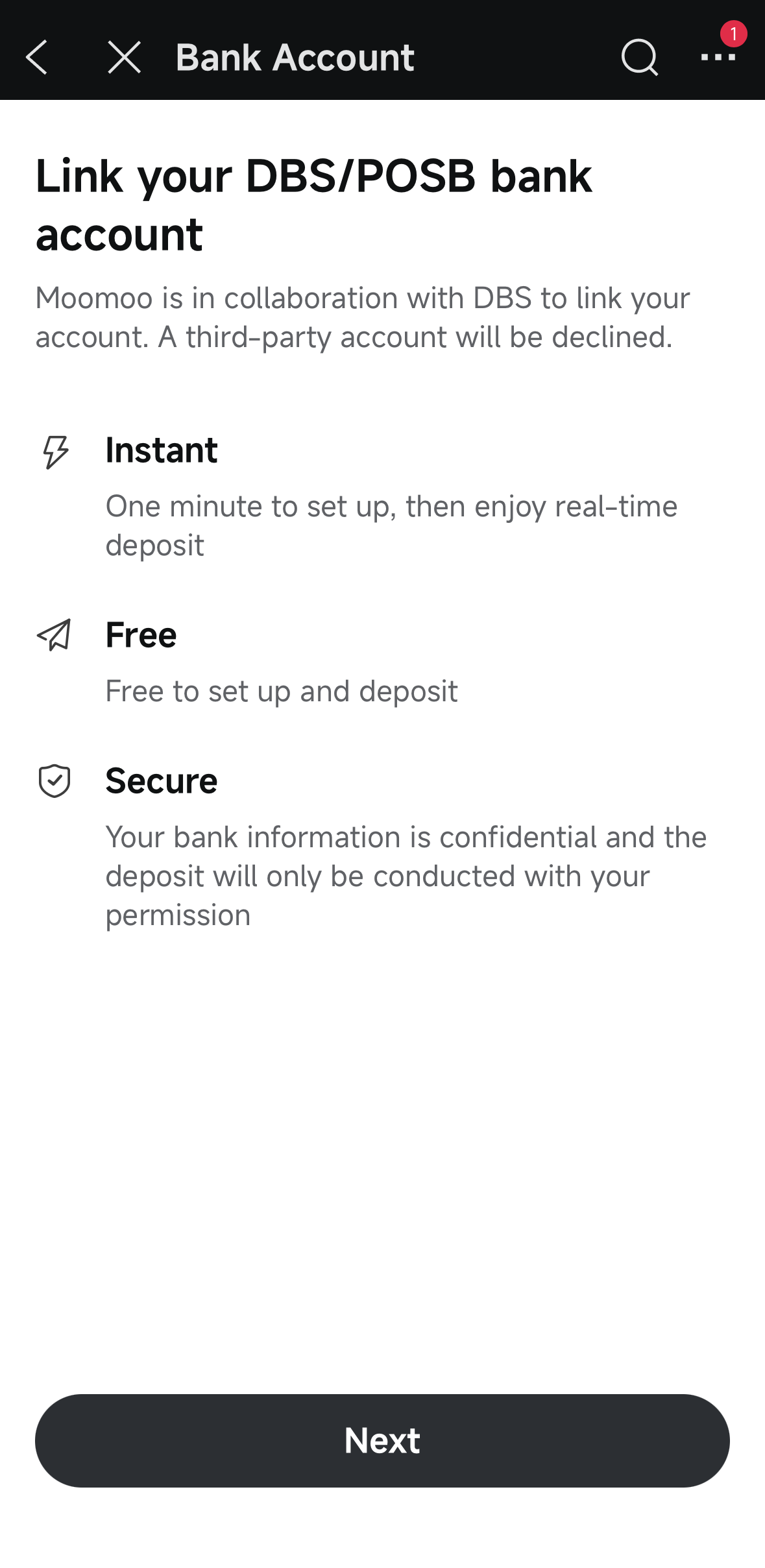The width and height of the screenshot is (765, 1568).
Task: Tap the page heading about linking DBS/POSB account
Action: 314,203
